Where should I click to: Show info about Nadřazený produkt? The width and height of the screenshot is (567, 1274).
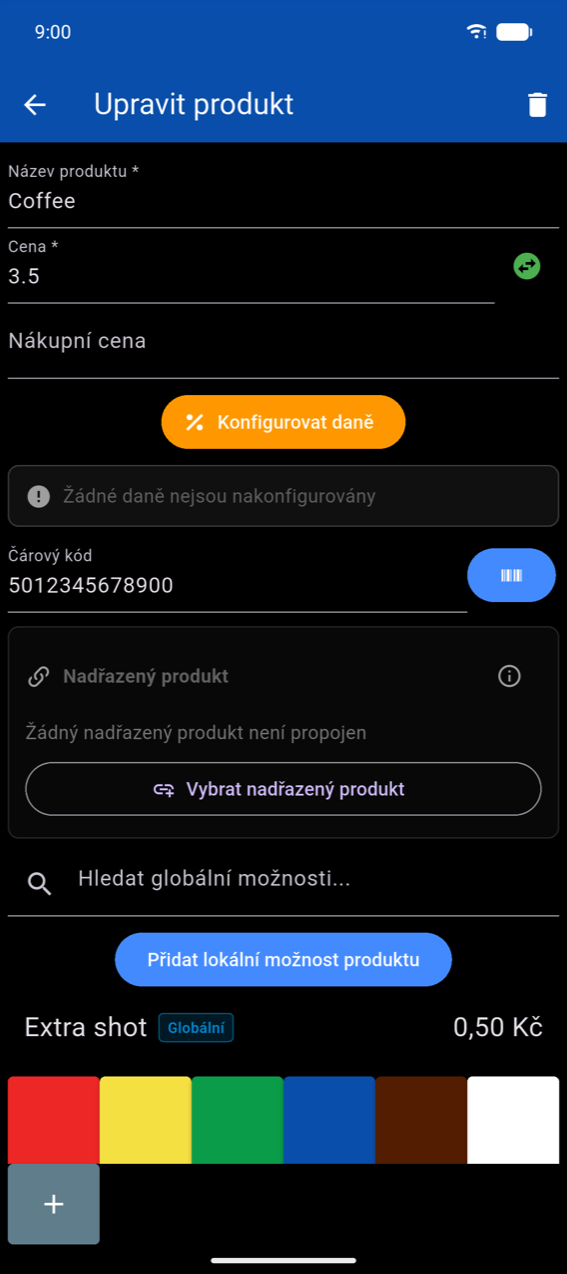click(509, 676)
